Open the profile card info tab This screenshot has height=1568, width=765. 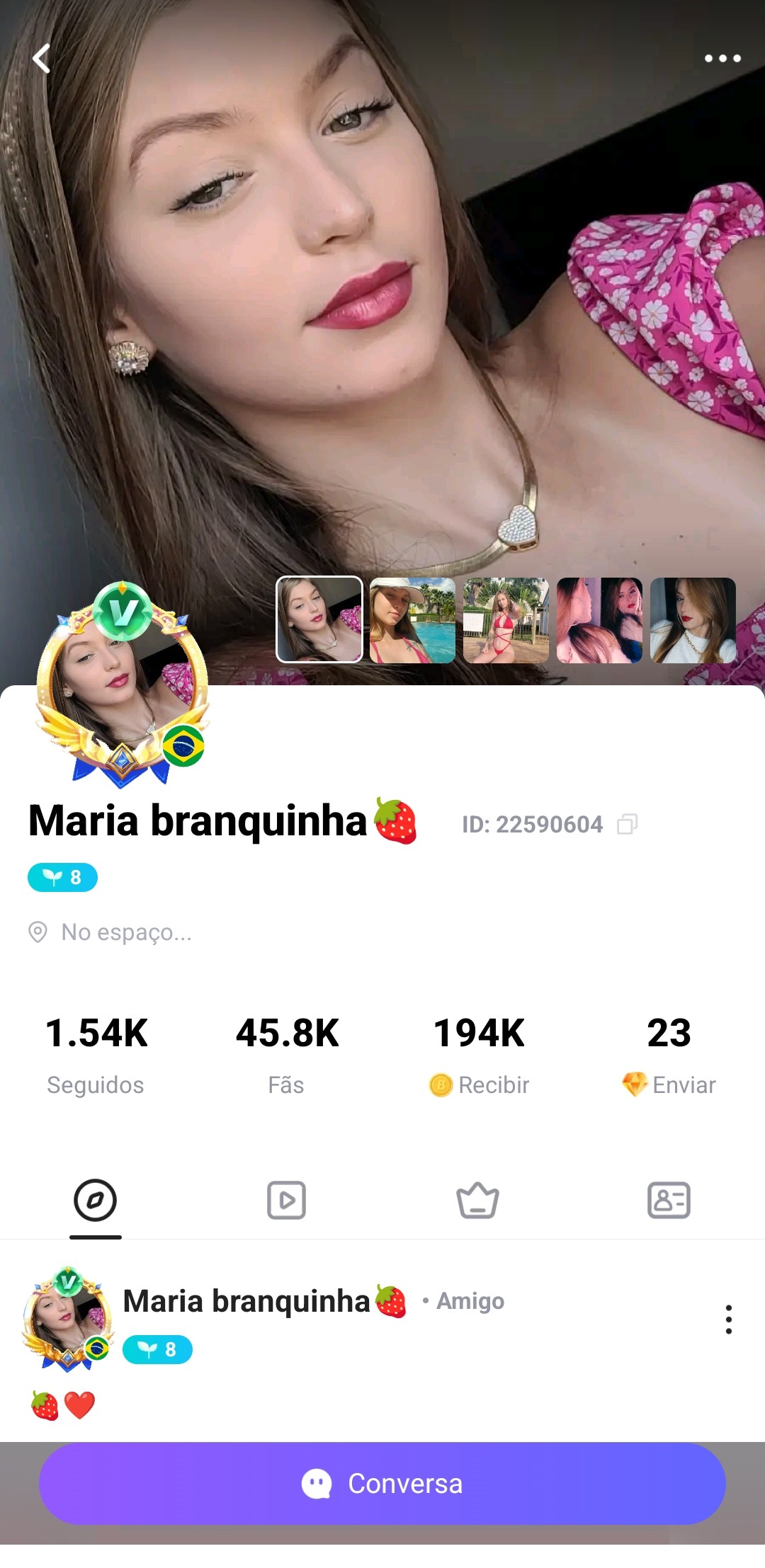tap(669, 1201)
